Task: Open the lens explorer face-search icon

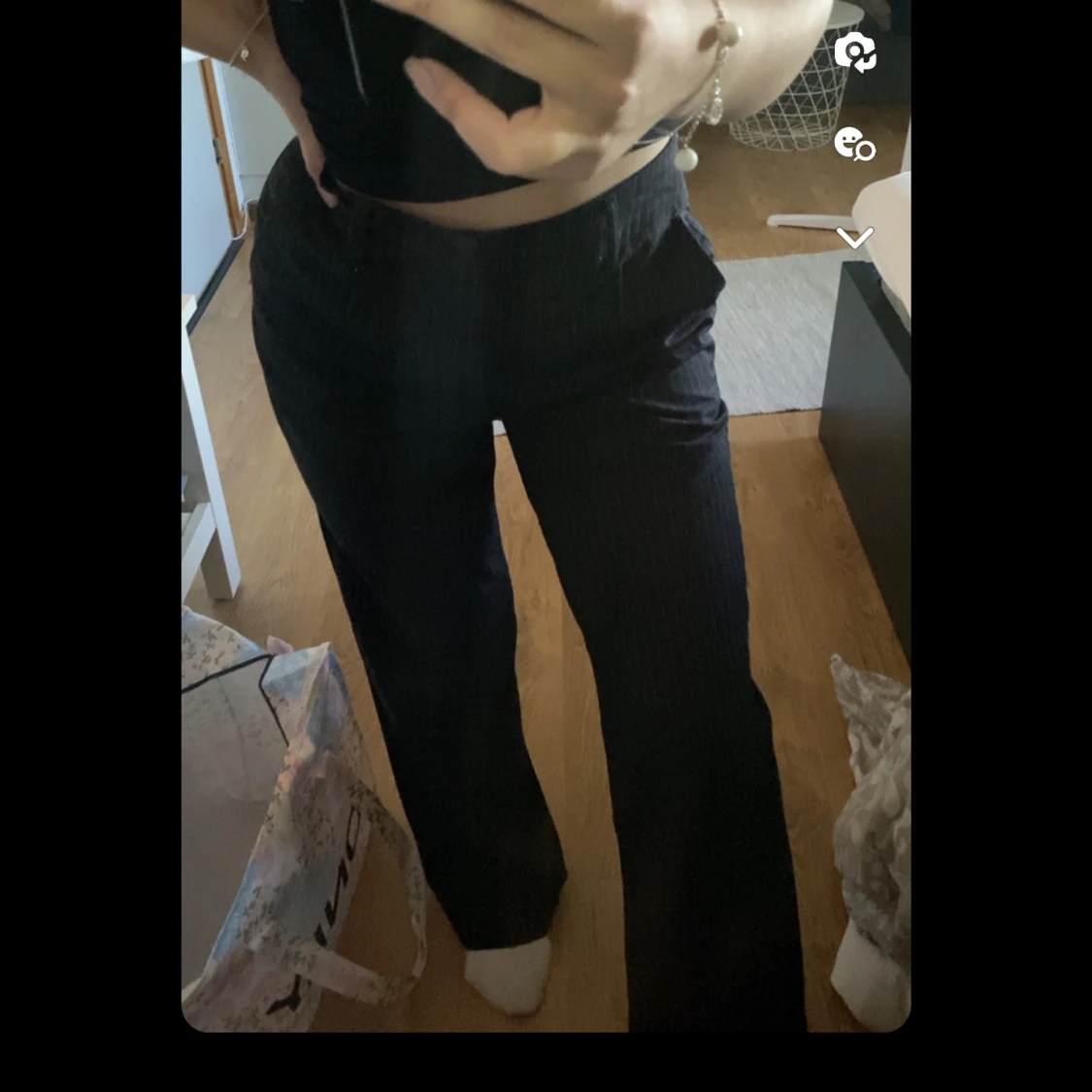Action: coord(854,144)
